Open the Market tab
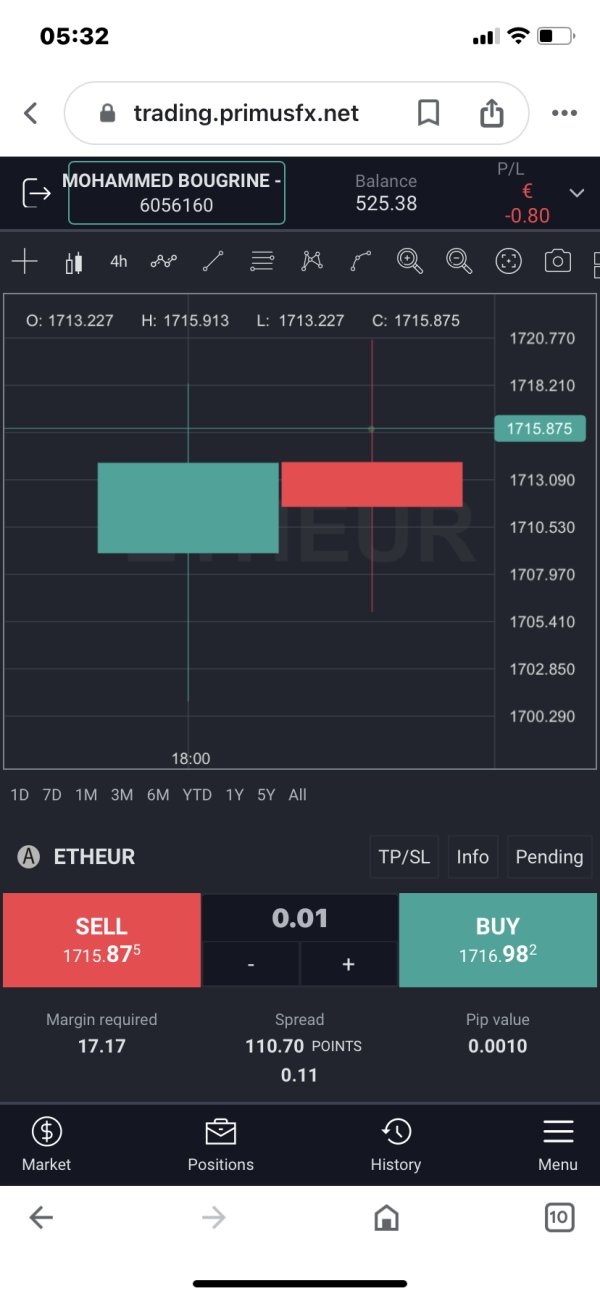 [47, 1145]
